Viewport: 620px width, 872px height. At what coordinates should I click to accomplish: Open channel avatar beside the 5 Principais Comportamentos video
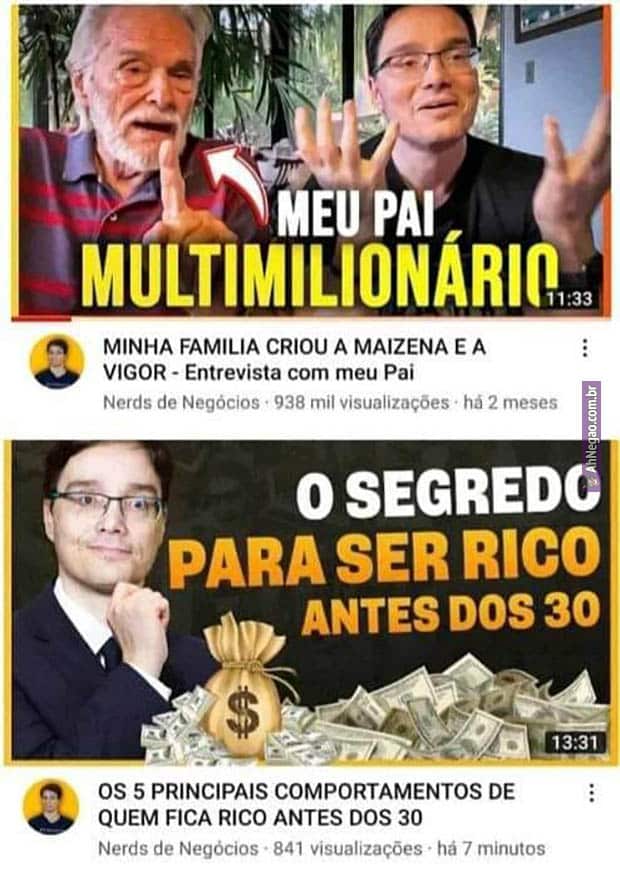tap(53, 806)
